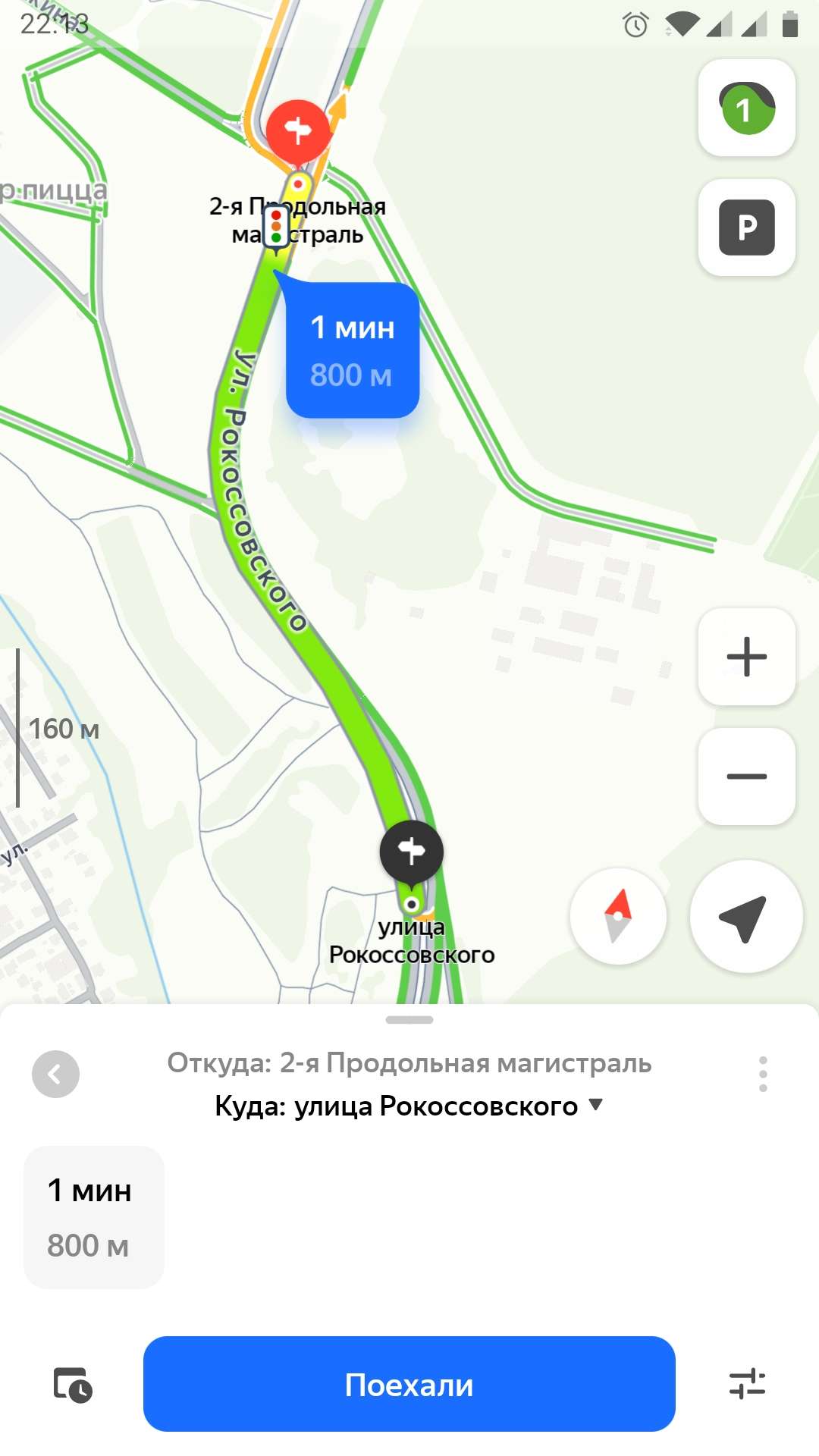The image size is (819, 1456).
Task: Zoom in on the map
Action: (746, 657)
